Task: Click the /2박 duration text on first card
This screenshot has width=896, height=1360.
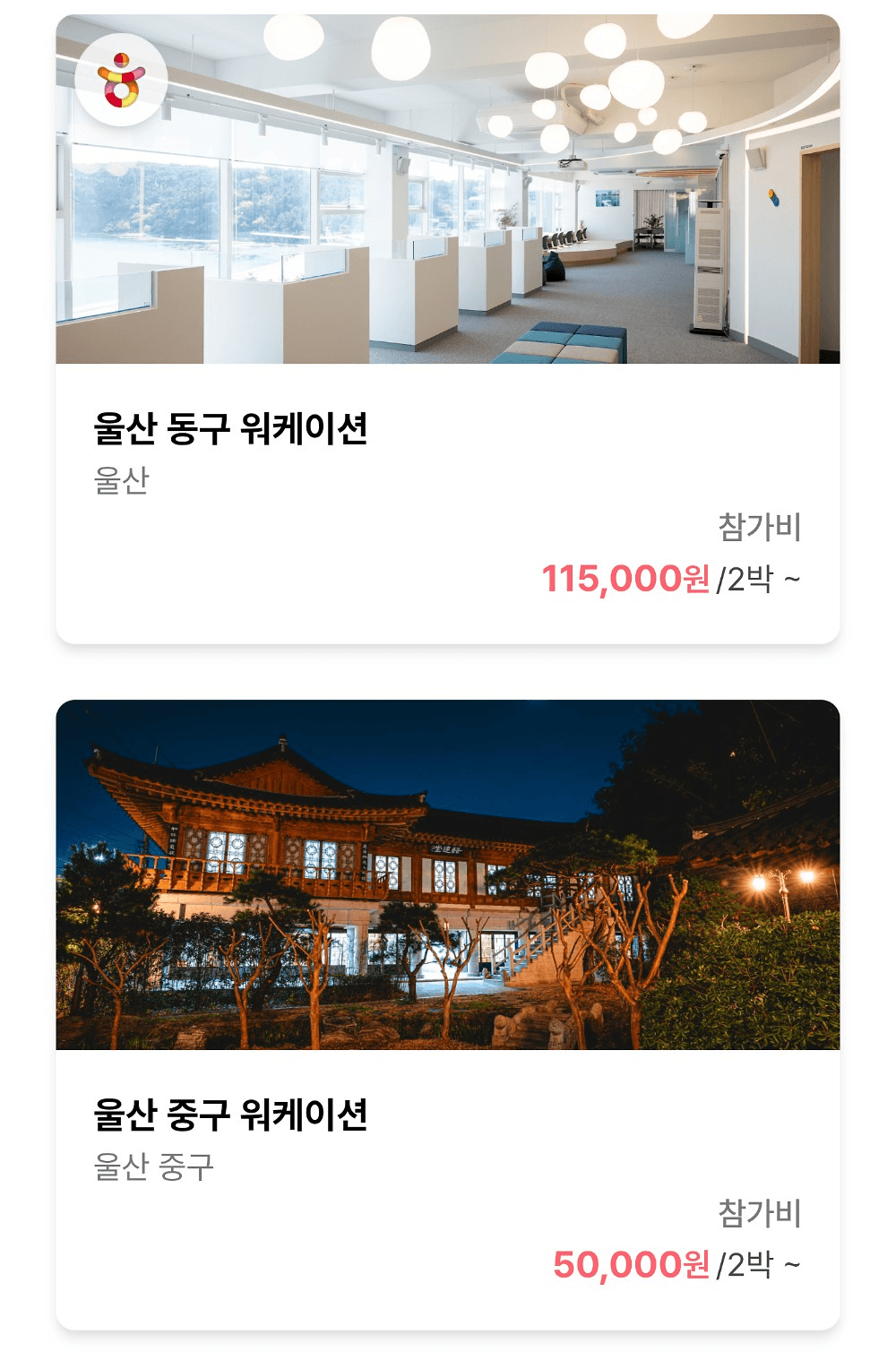Action: point(745,581)
